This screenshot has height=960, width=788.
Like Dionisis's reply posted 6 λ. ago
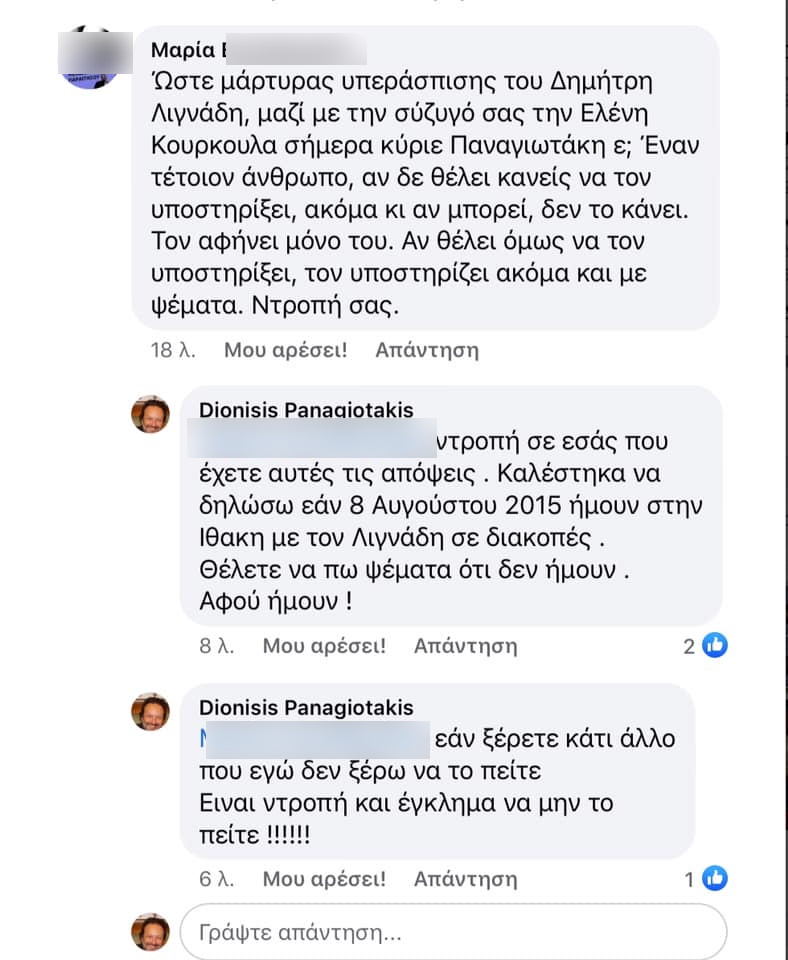(324, 880)
